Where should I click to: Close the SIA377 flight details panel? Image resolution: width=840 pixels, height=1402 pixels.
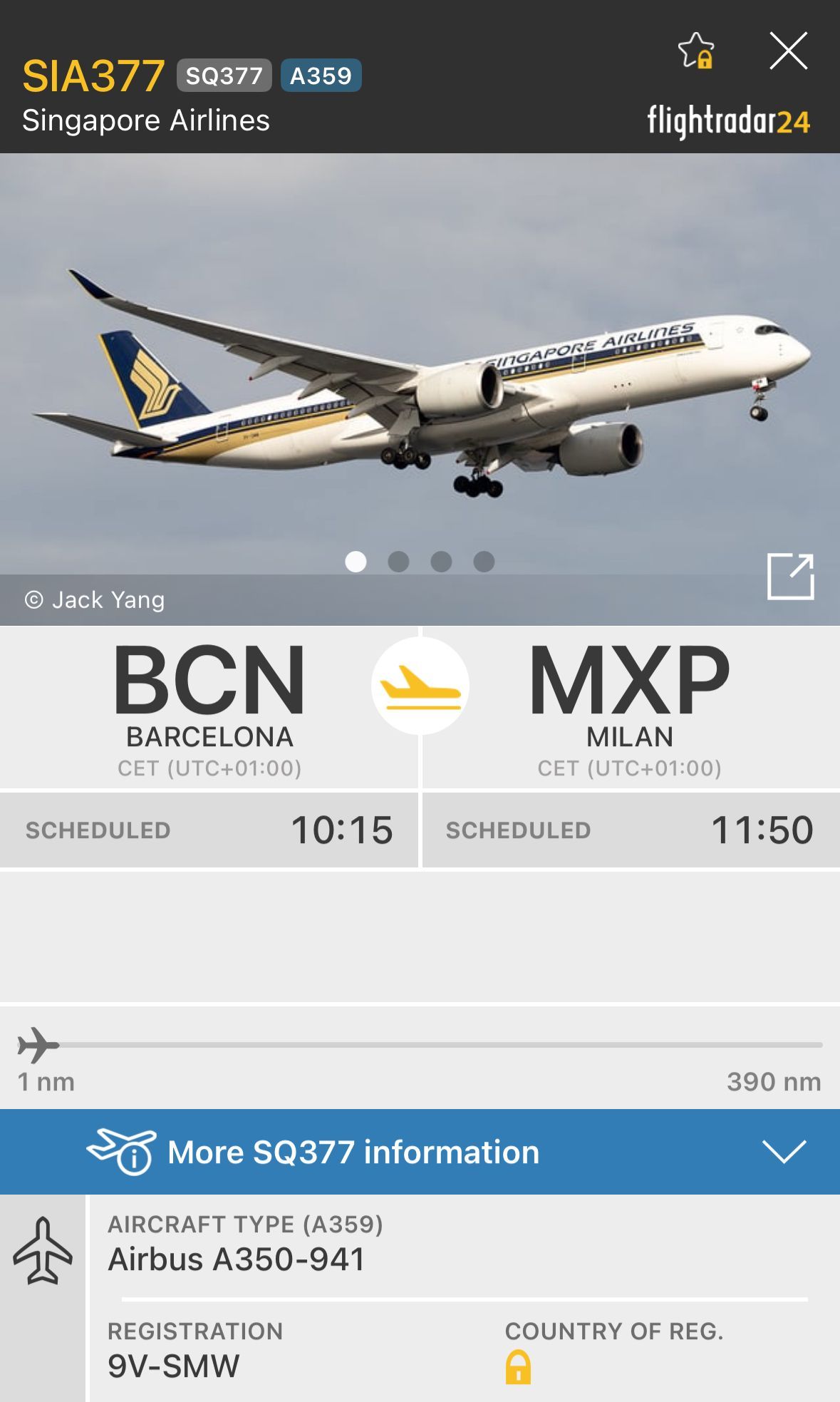[x=789, y=51]
